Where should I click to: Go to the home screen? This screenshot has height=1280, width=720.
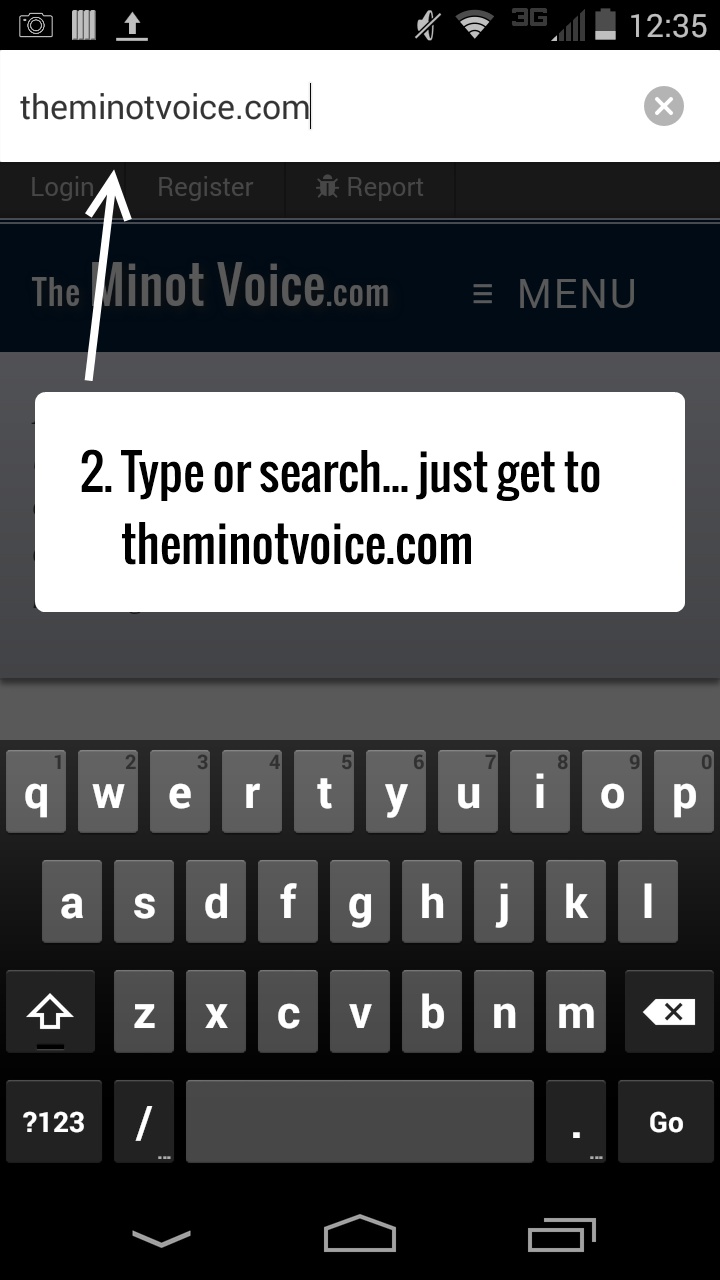tap(360, 1236)
